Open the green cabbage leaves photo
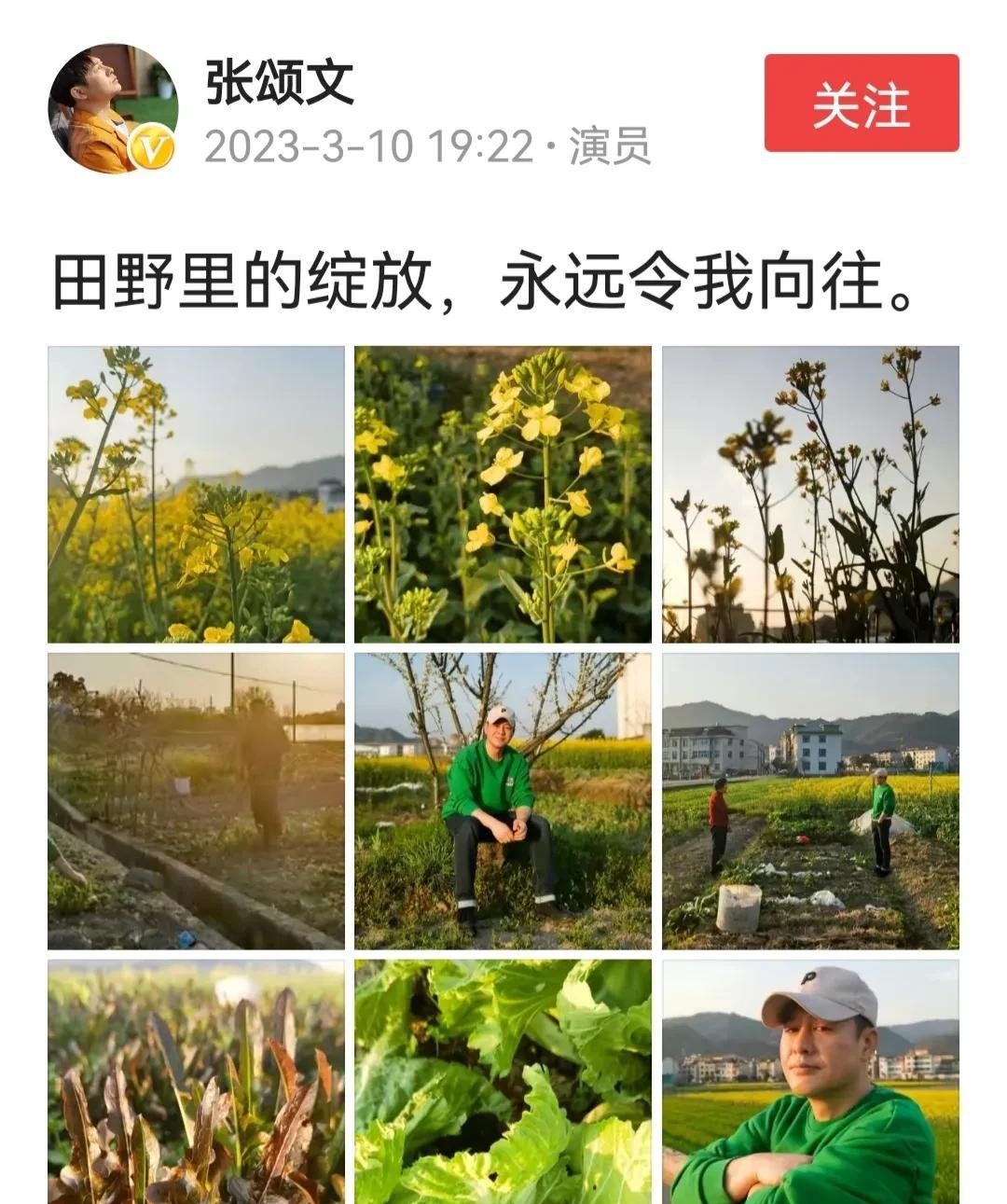Screen dimensions: 1007x1204 click(503, 1082)
